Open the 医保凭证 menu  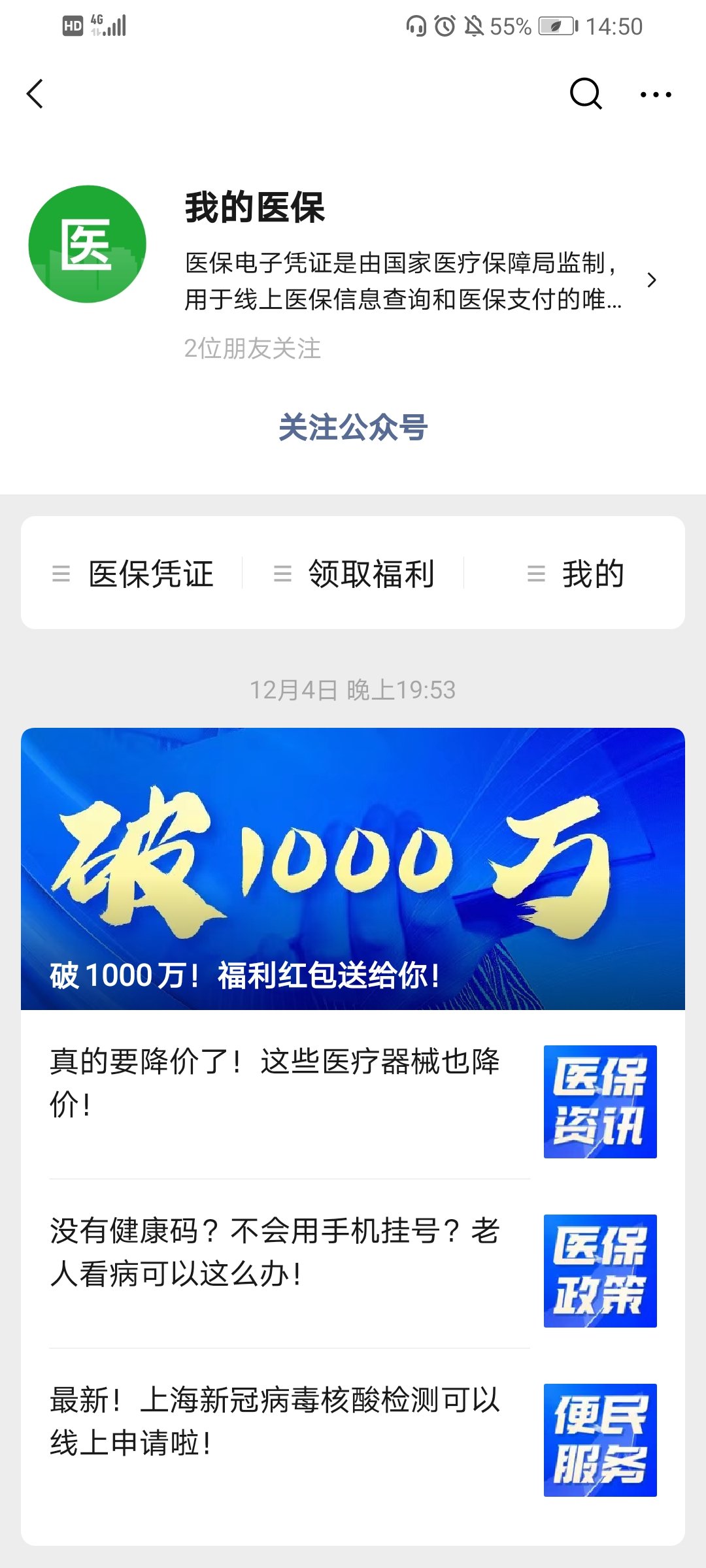(134, 574)
